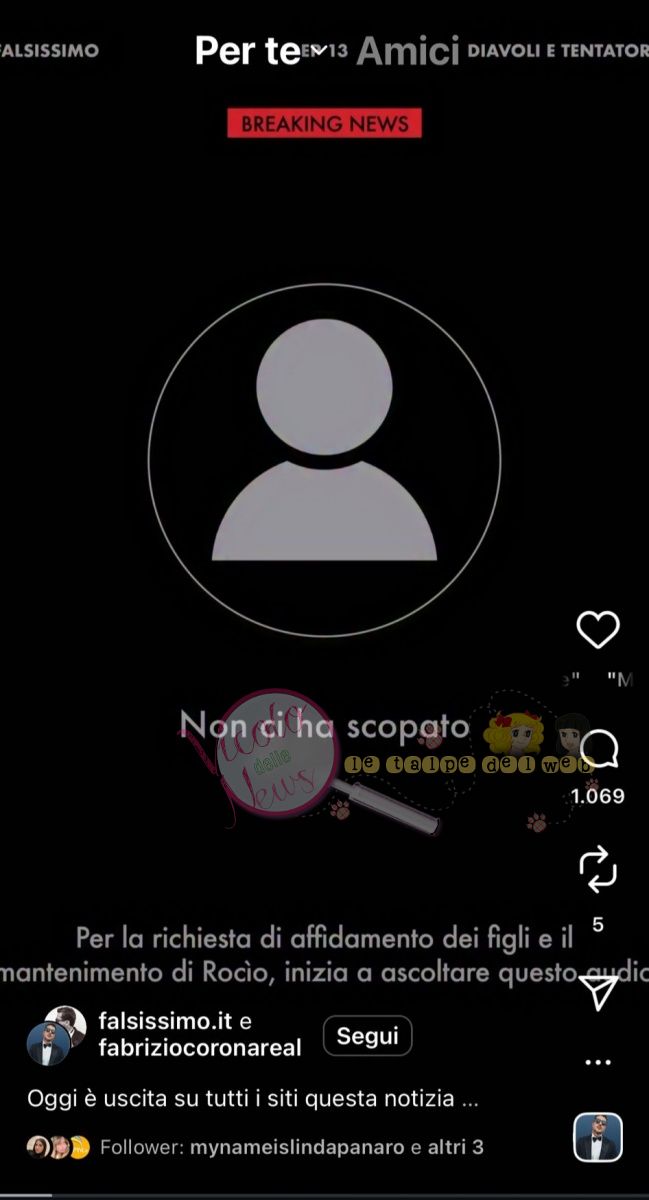The height and width of the screenshot is (1200, 649).
Task: Like this reel with the heart icon
Action: 598,630
